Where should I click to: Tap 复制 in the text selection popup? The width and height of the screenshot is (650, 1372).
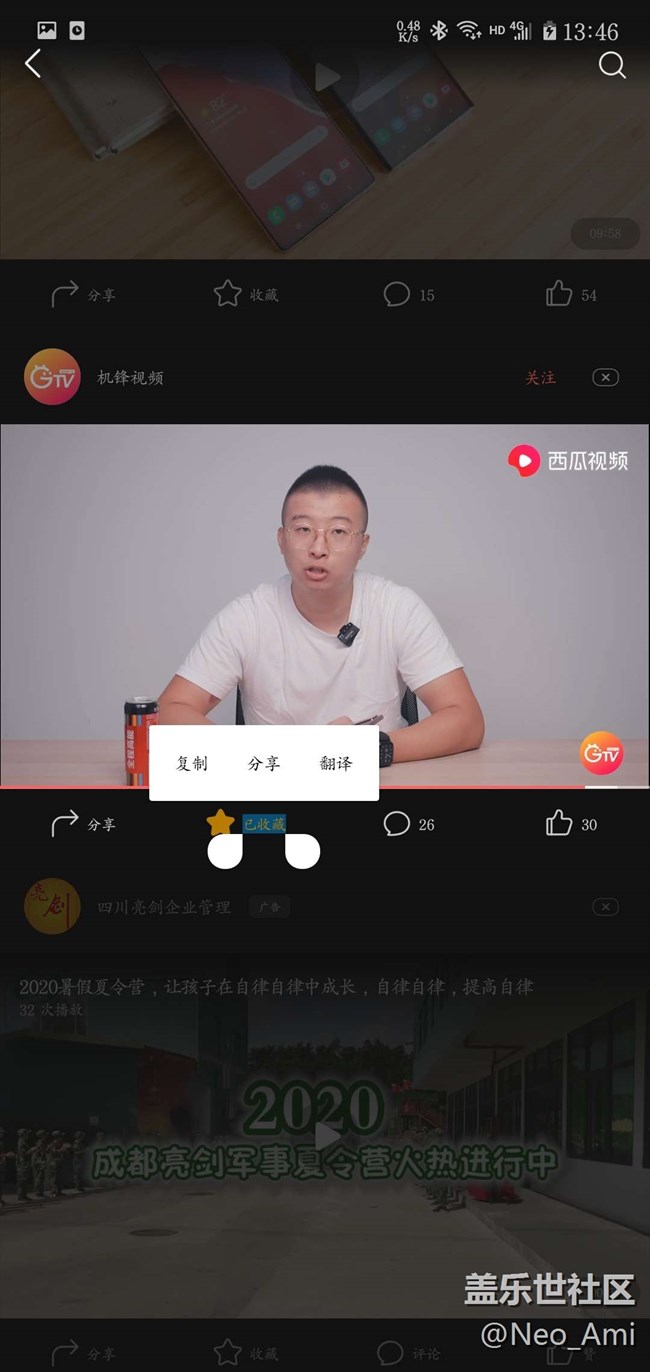[192, 763]
